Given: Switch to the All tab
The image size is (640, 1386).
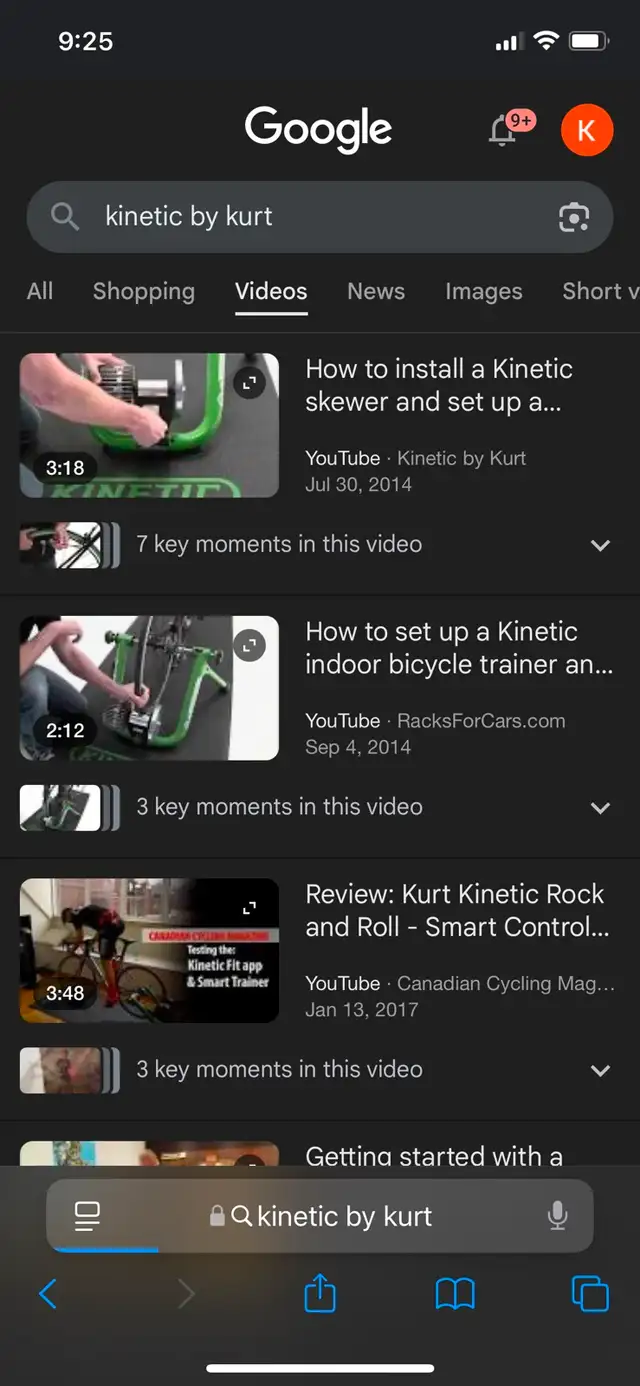Looking at the screenshot, I should click(40, 291).
